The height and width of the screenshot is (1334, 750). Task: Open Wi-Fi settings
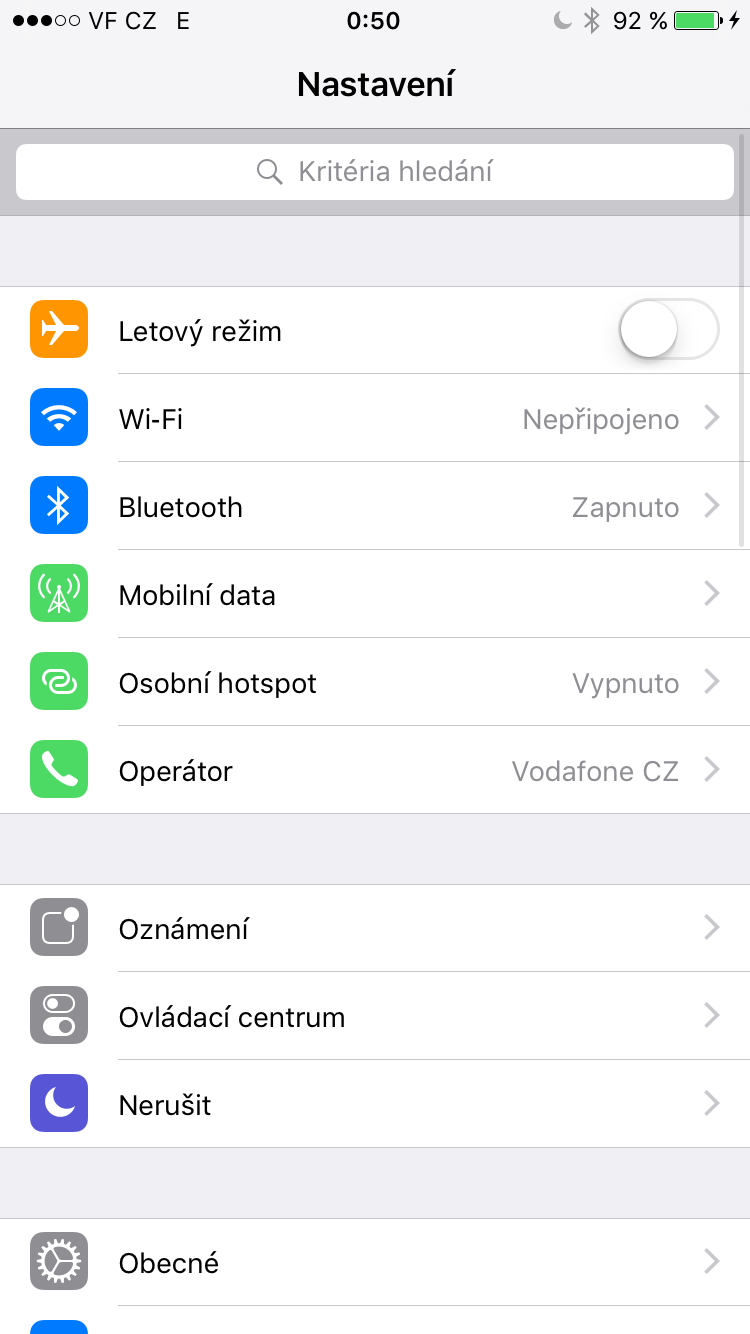(375, 419)
